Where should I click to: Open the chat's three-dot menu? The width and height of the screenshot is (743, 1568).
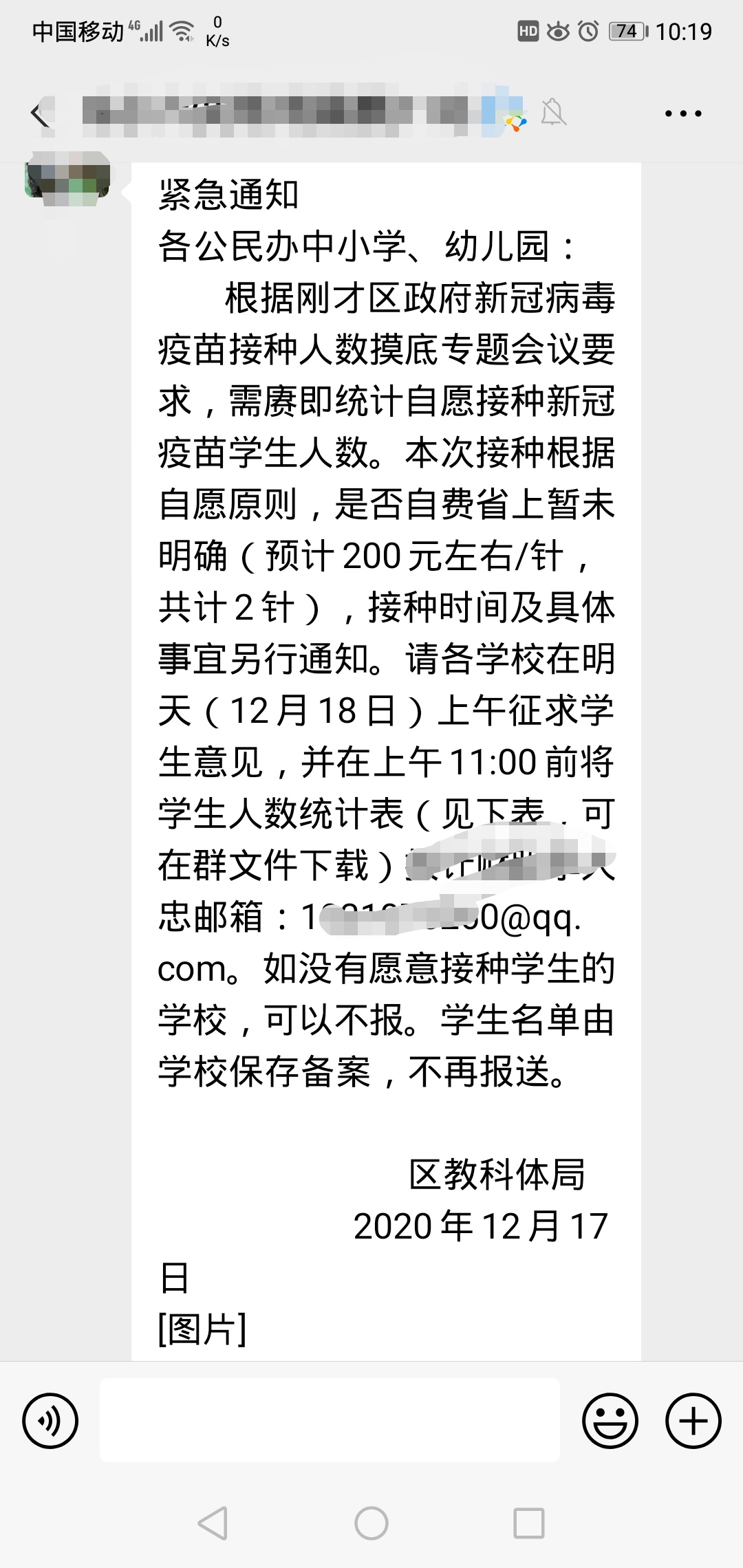682,113
